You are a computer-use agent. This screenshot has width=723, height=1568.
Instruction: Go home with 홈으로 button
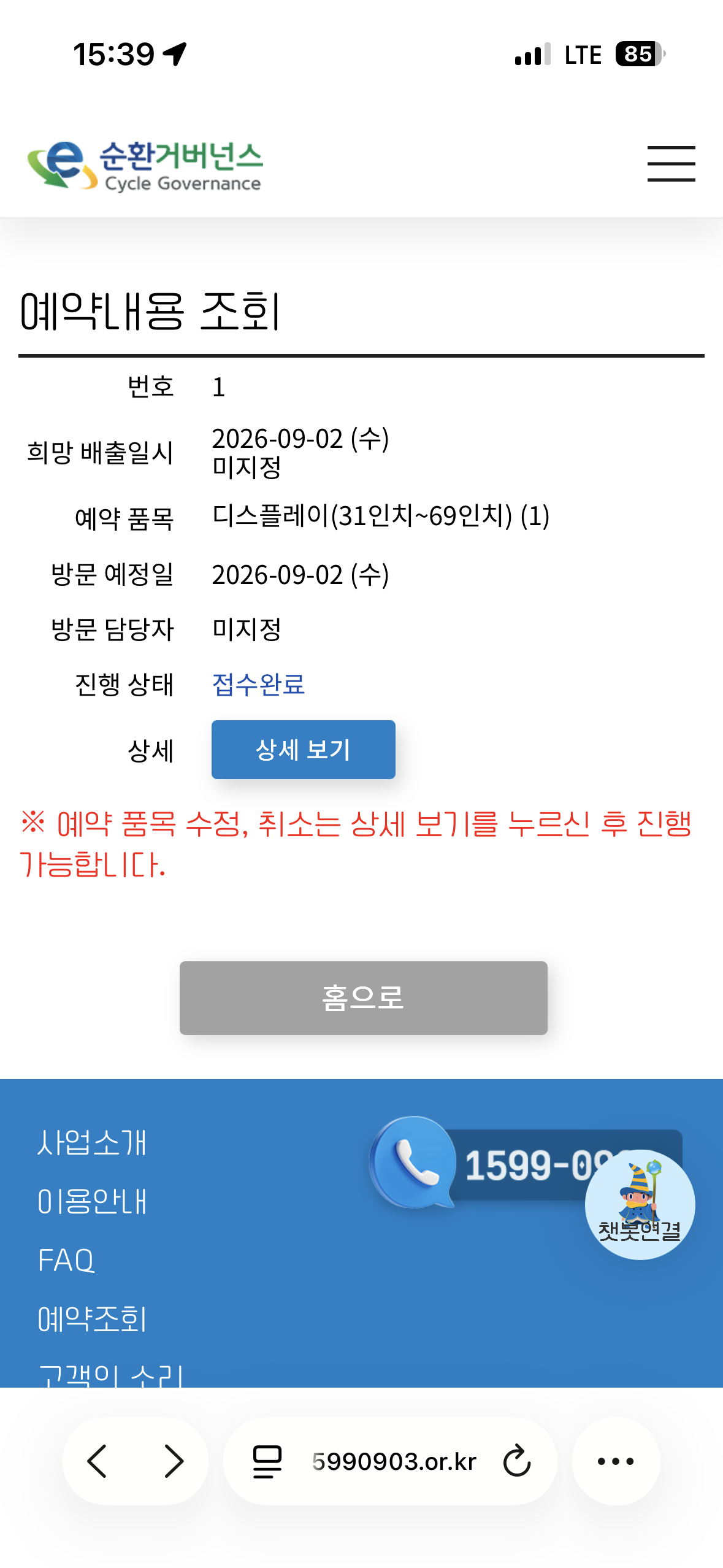click(363, 997)
